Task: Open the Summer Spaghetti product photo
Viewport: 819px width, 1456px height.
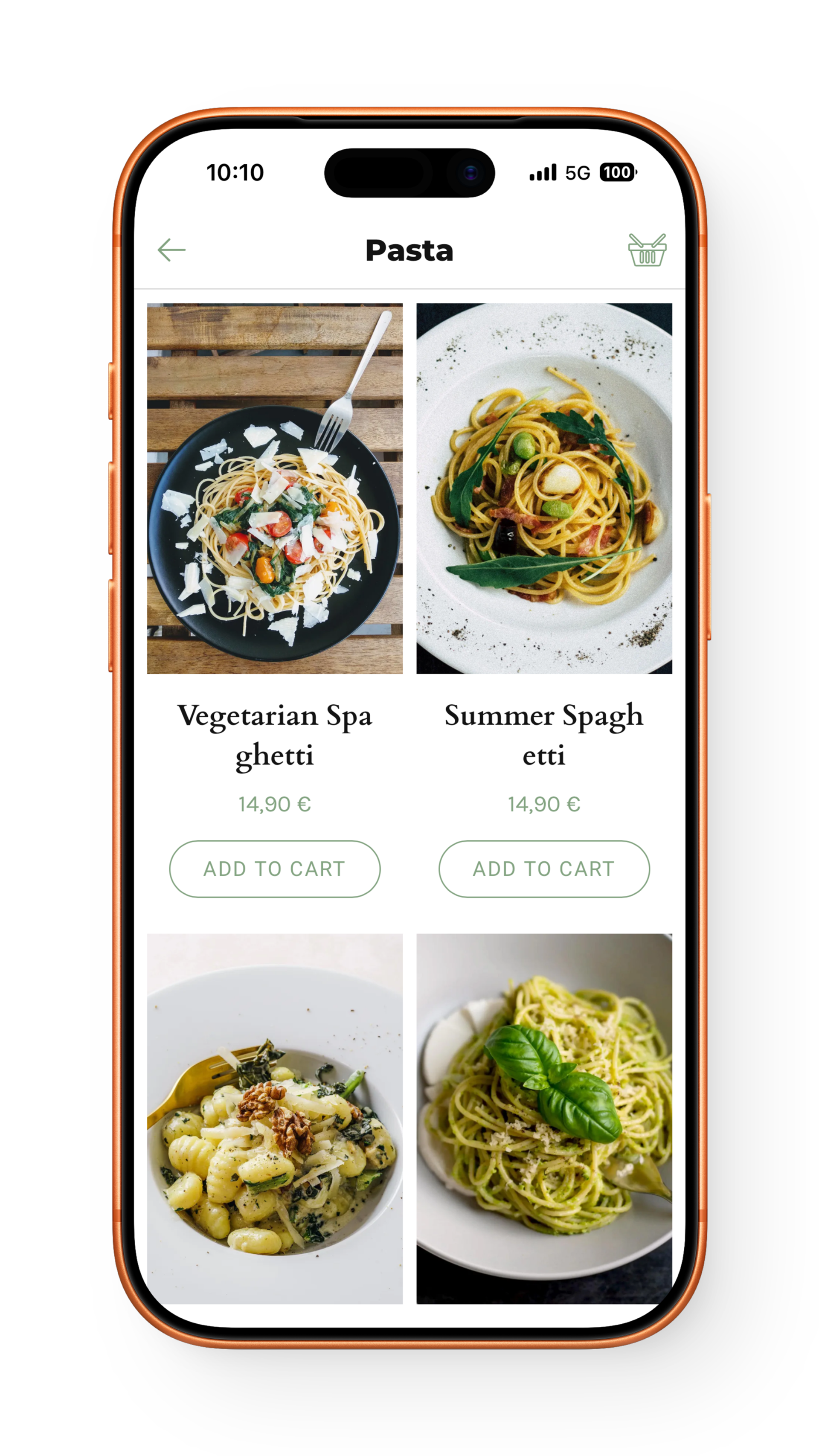Action: pos(544,488)
